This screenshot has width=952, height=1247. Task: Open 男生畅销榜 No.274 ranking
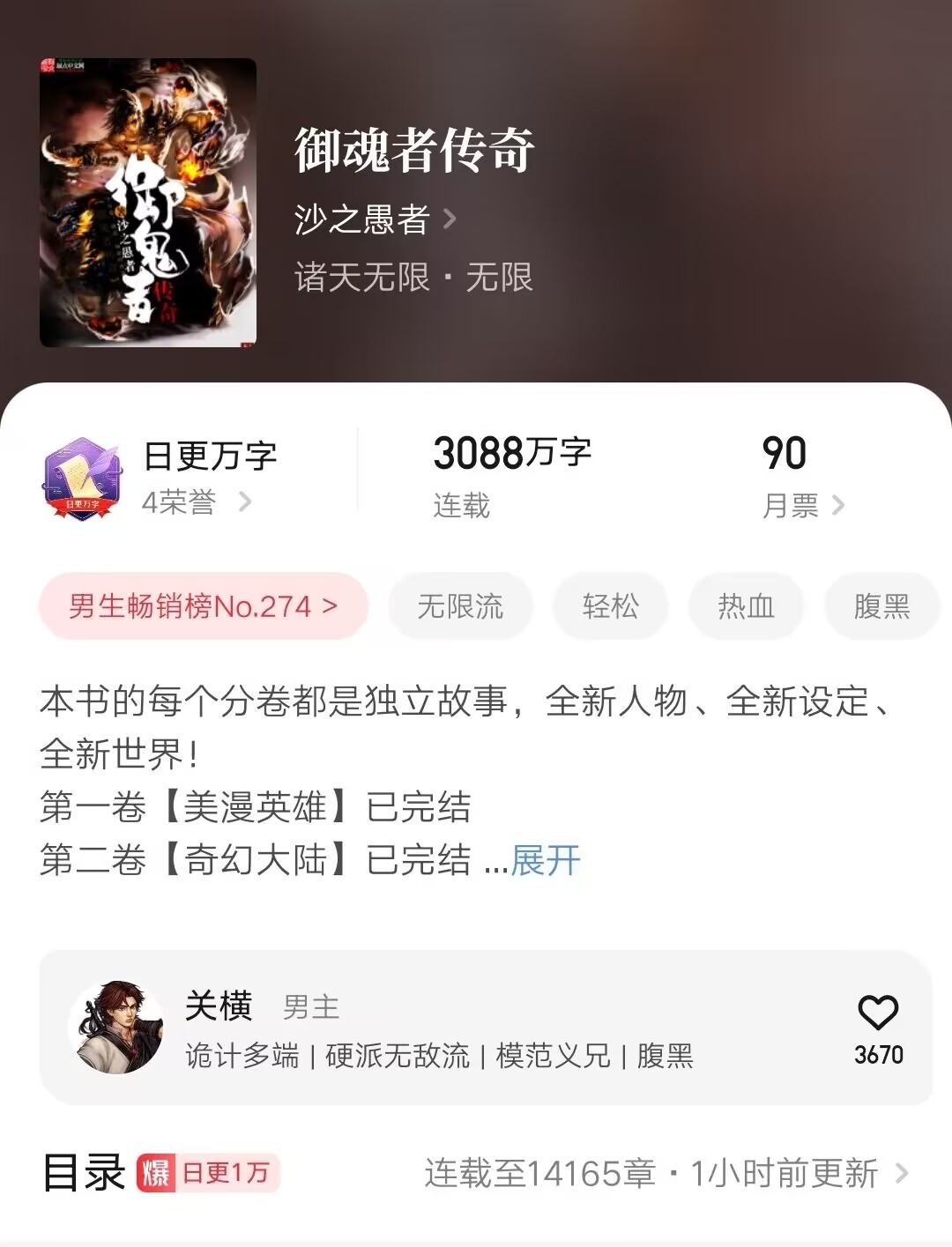coord(203,606)
